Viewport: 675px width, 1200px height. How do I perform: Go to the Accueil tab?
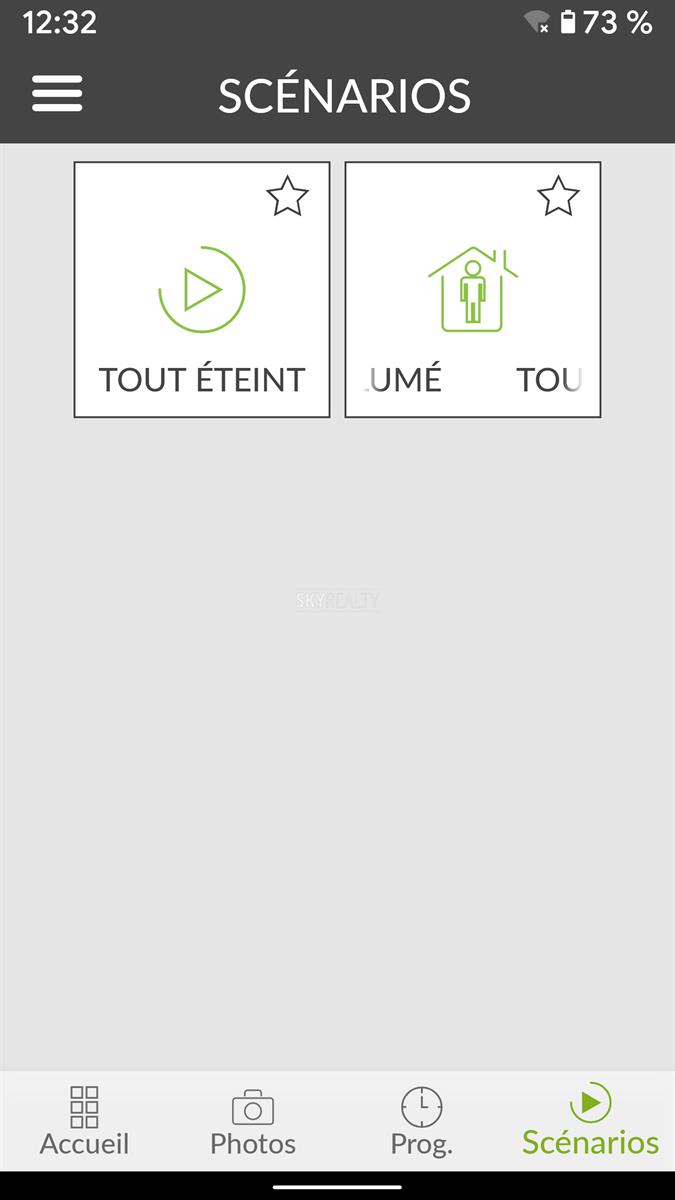(84, 1122)
